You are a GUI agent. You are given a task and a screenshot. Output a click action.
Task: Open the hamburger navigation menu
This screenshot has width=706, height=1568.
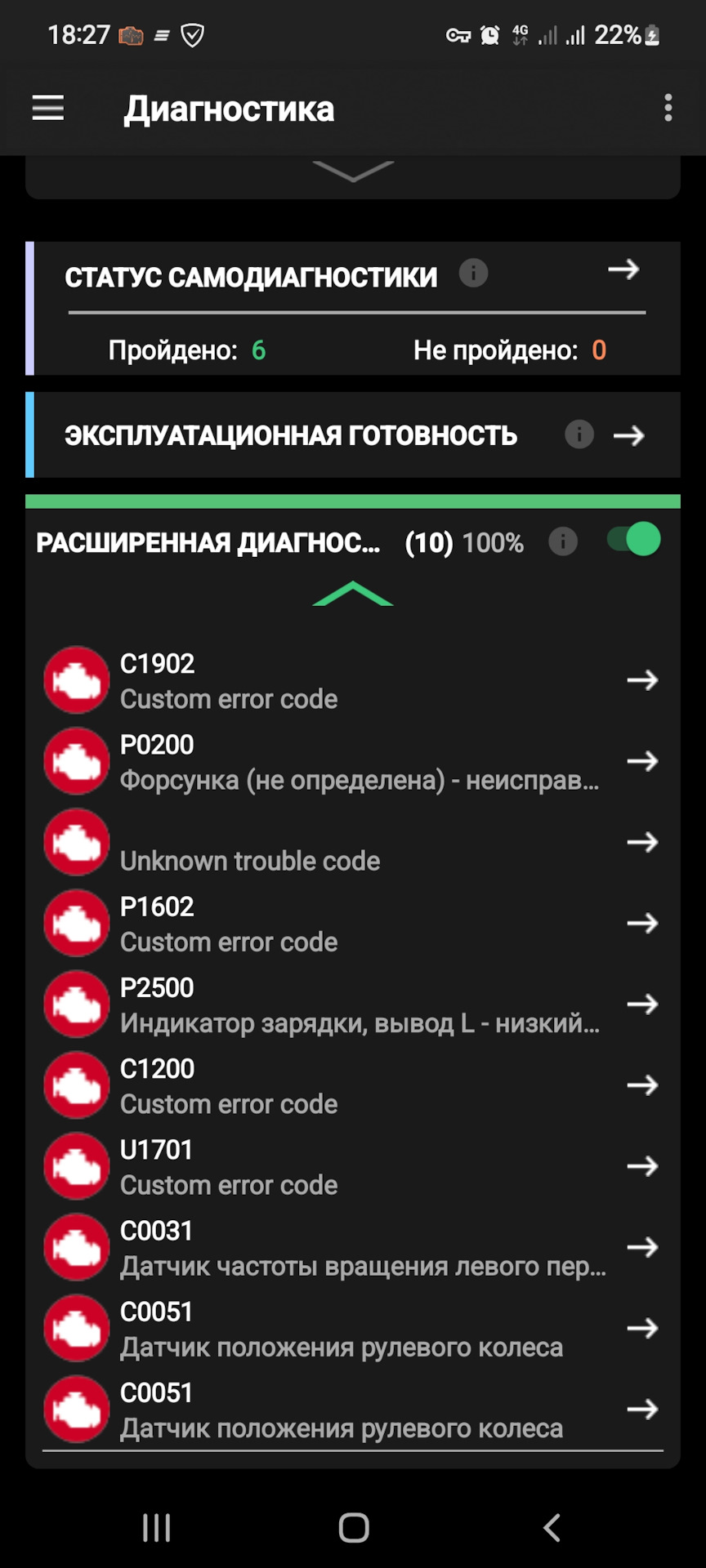[48, 108]
